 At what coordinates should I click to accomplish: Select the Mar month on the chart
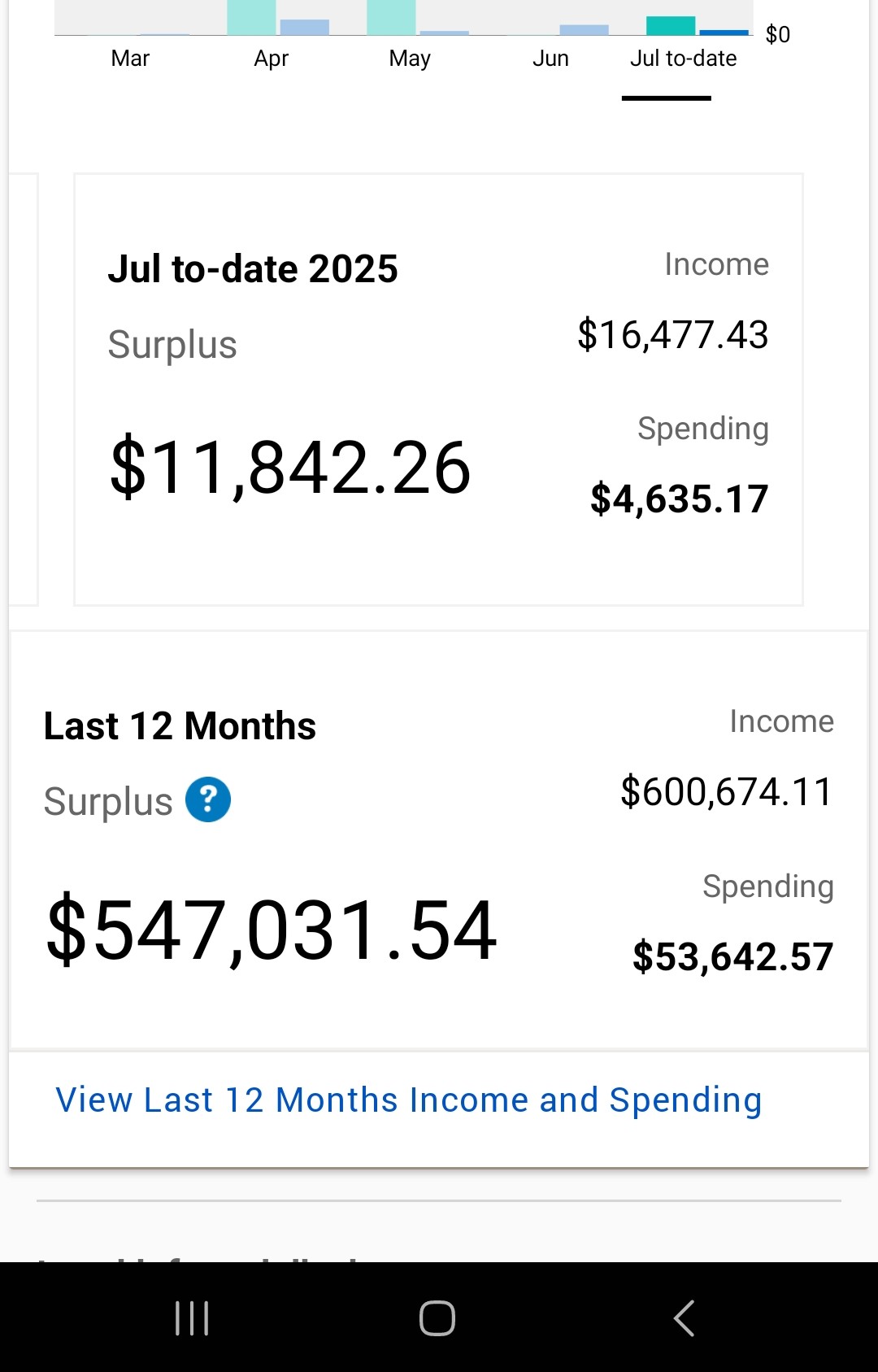pyautogui.click(x=130, y=59)
